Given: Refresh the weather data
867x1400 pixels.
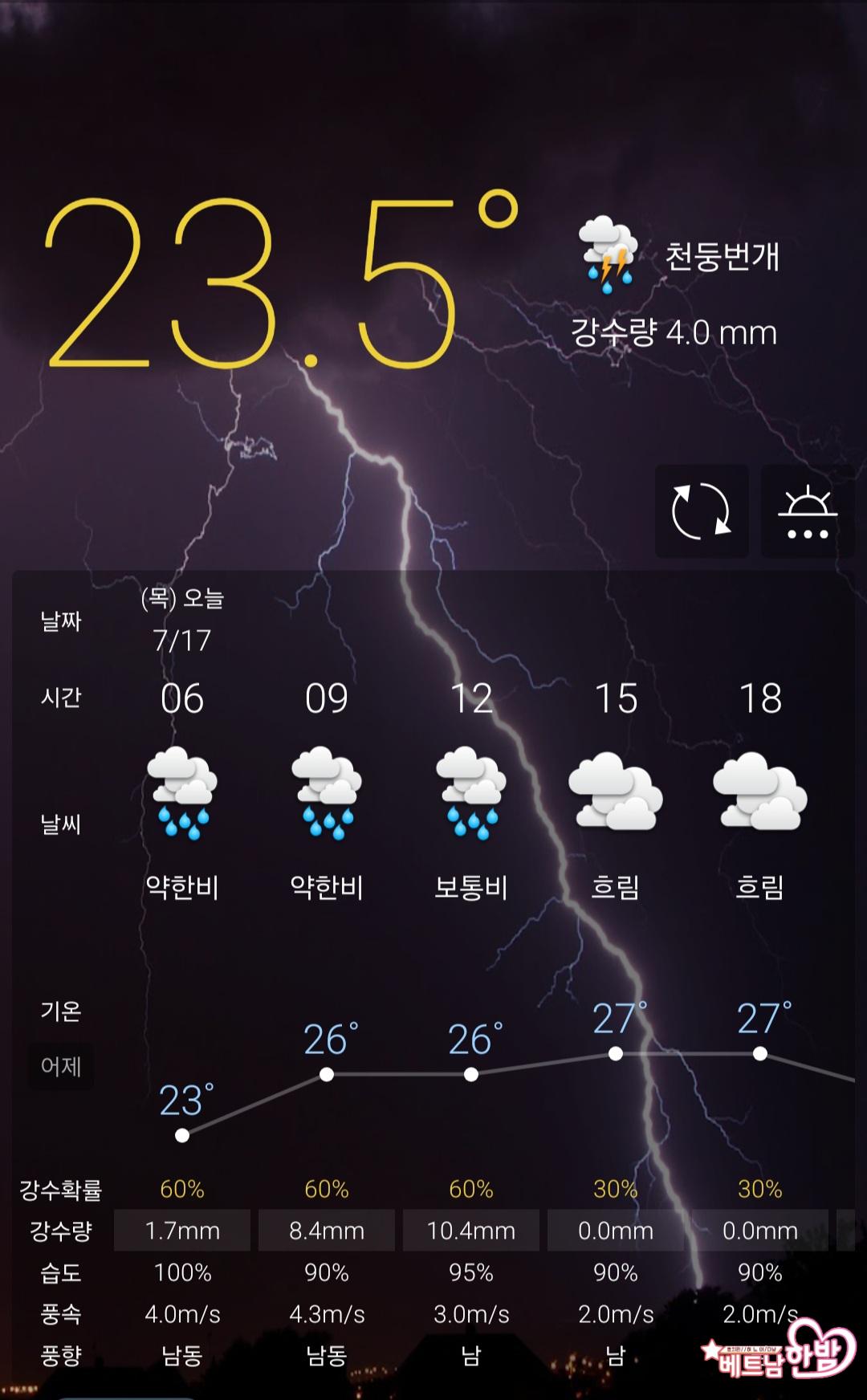Looking at the screenshot, I should click(x=701, y=511).
